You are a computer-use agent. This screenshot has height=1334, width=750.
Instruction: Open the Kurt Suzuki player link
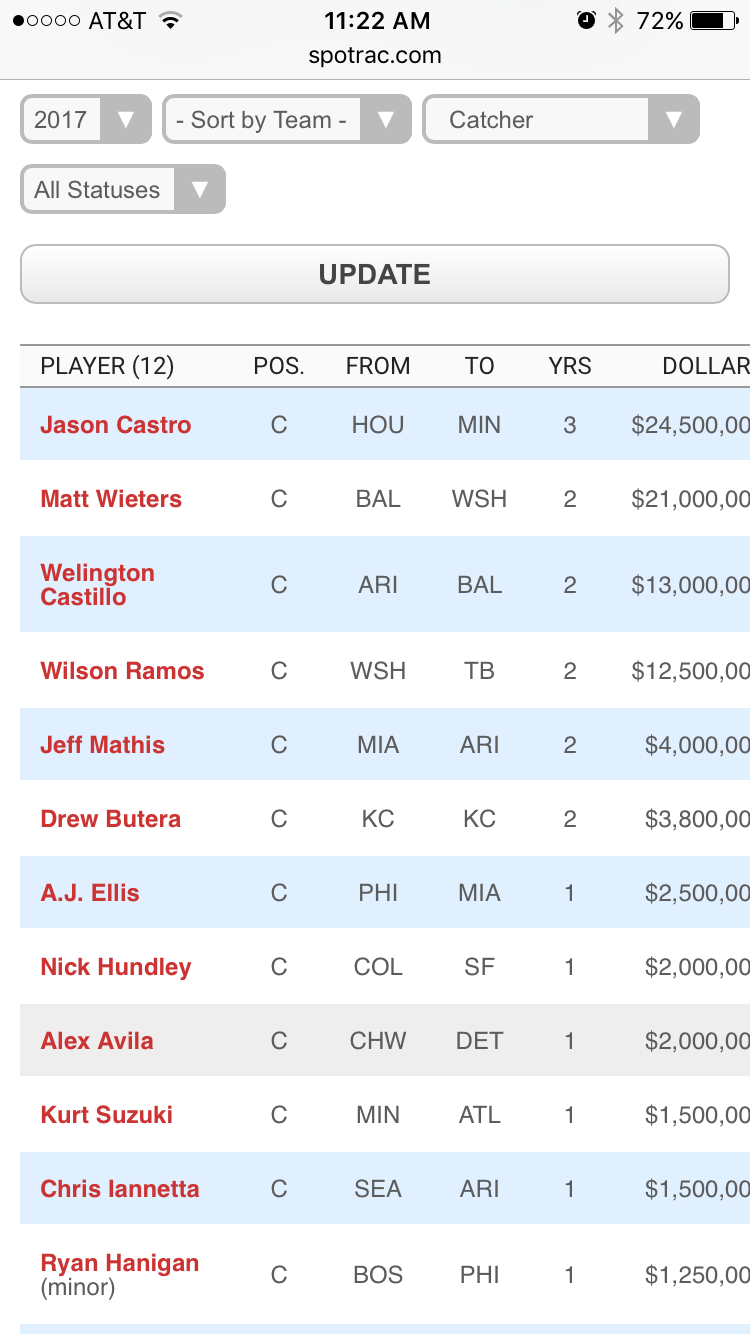point(107,1115)
